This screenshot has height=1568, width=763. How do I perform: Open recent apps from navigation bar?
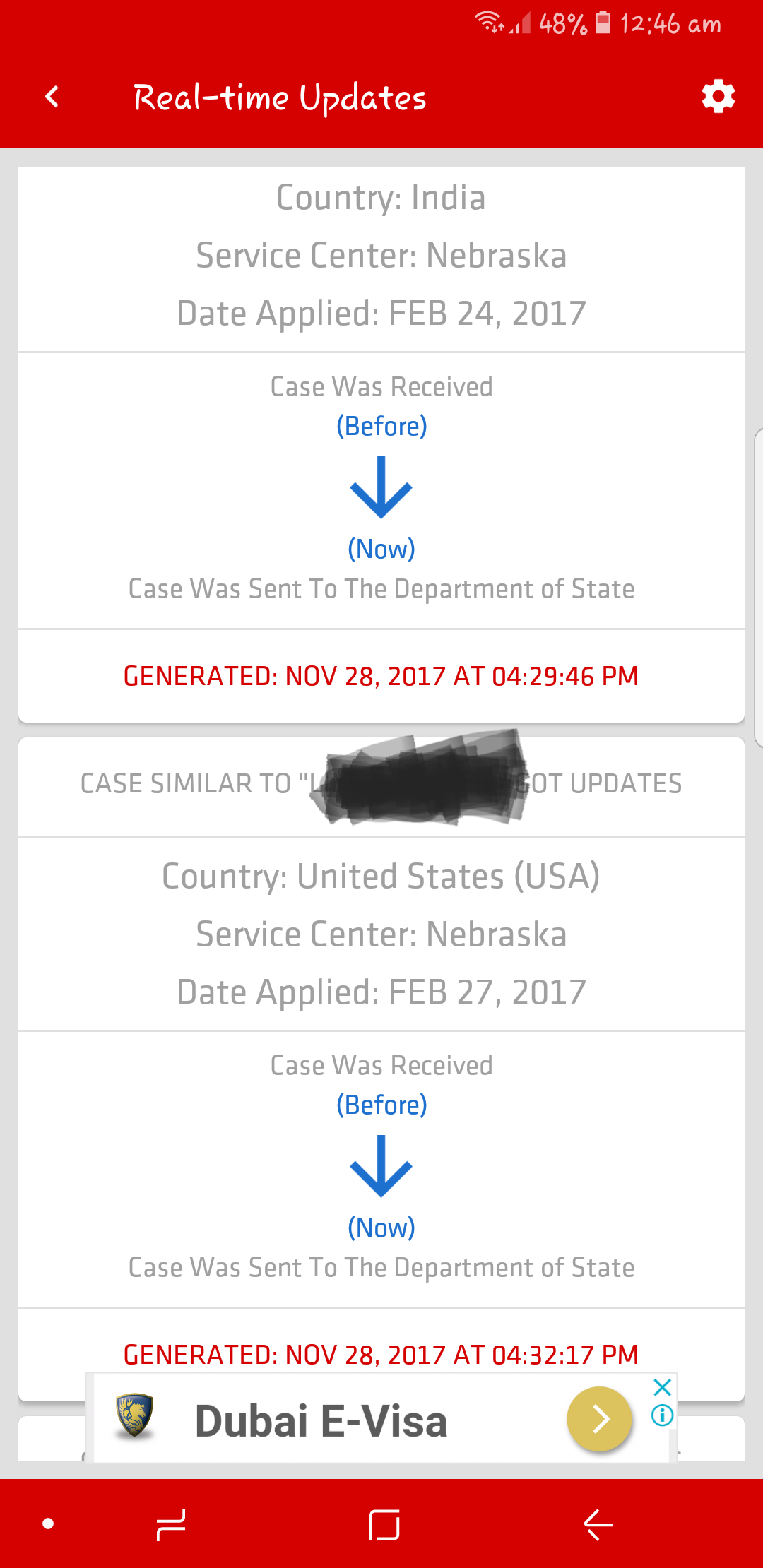click(x=171, y=1524)
